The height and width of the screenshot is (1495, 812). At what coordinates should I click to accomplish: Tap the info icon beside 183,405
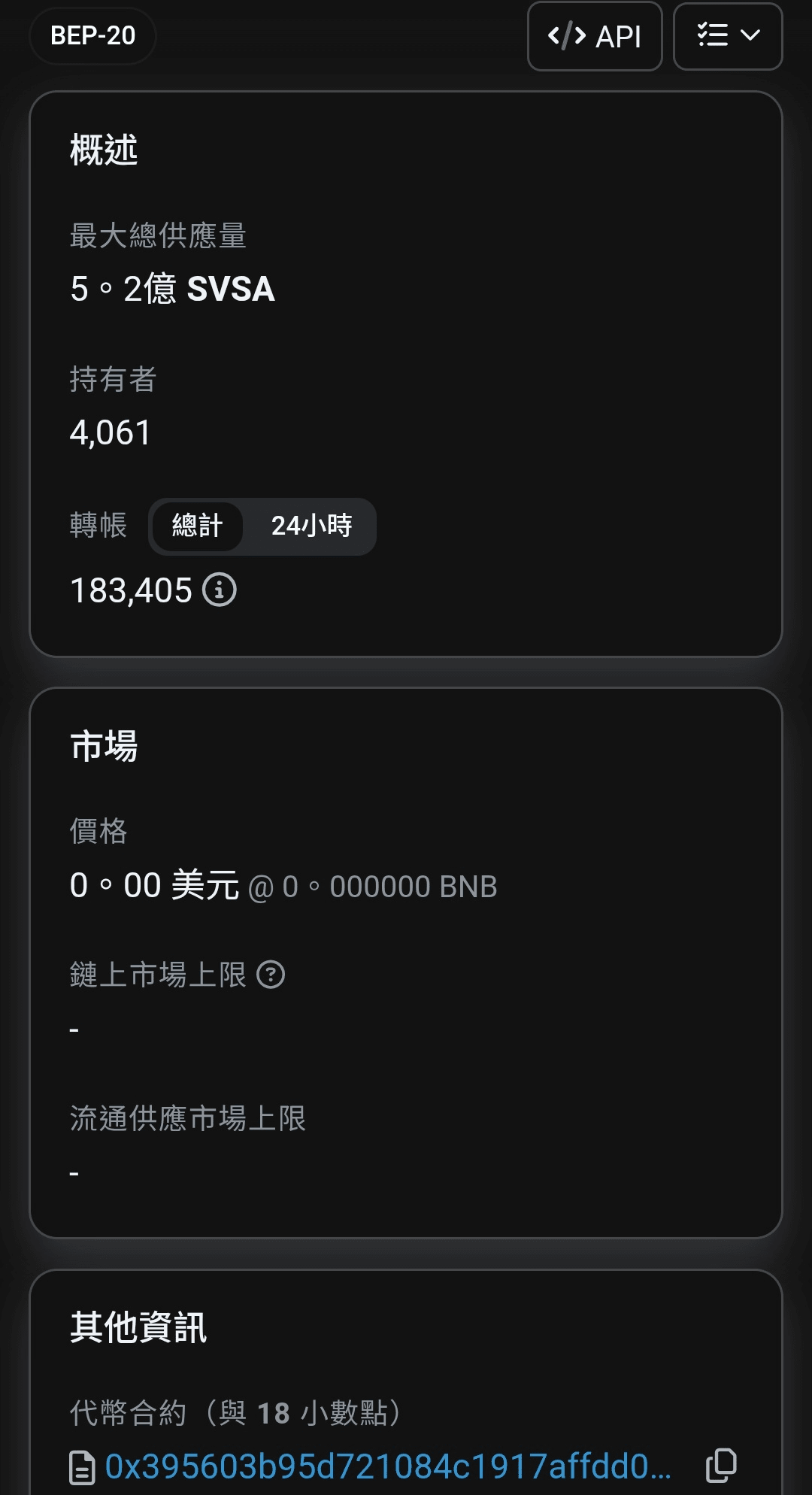click(220, 590)
